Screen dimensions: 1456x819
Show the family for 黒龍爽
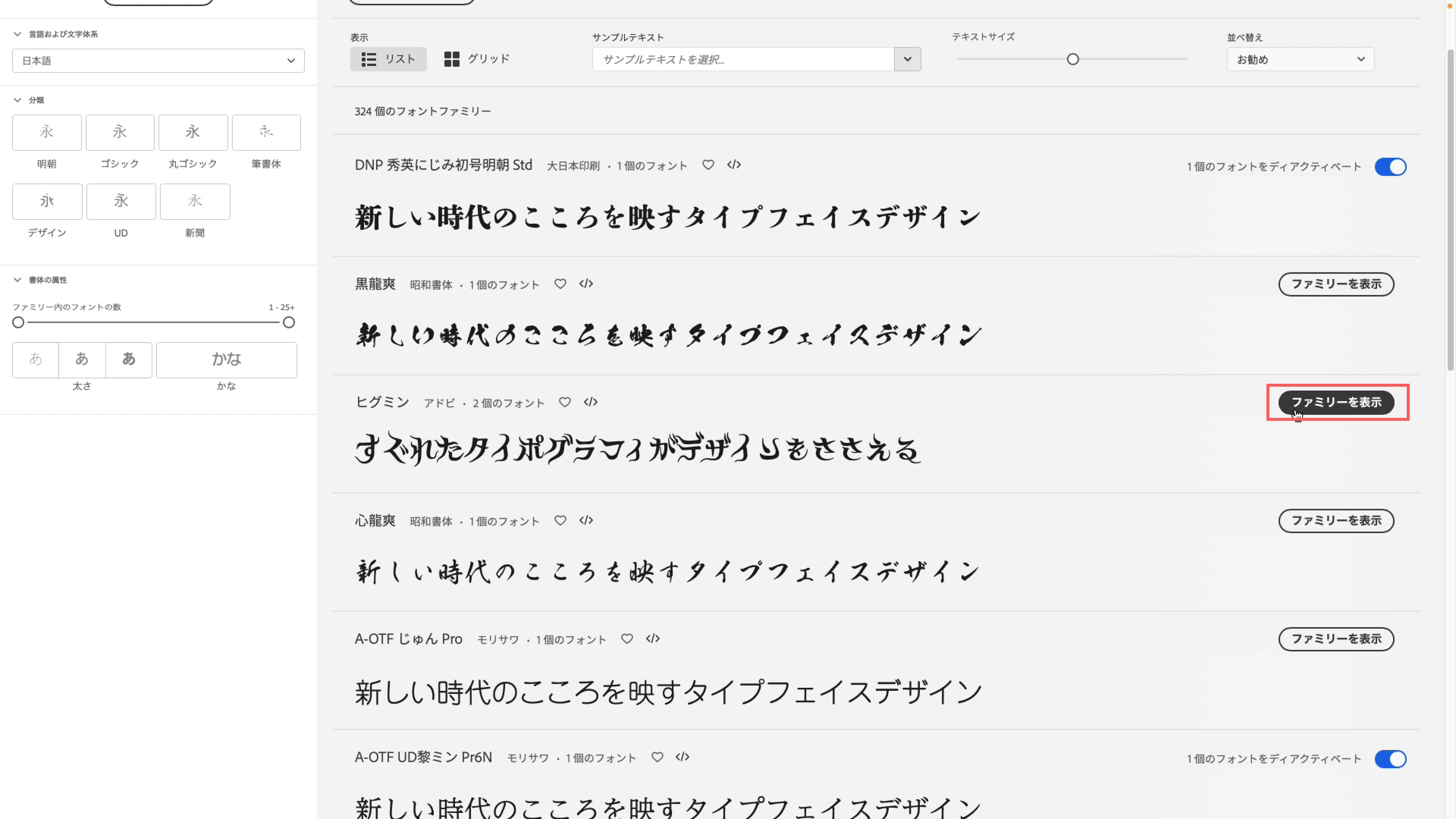pyautogui.click(x=1335, y=284)
